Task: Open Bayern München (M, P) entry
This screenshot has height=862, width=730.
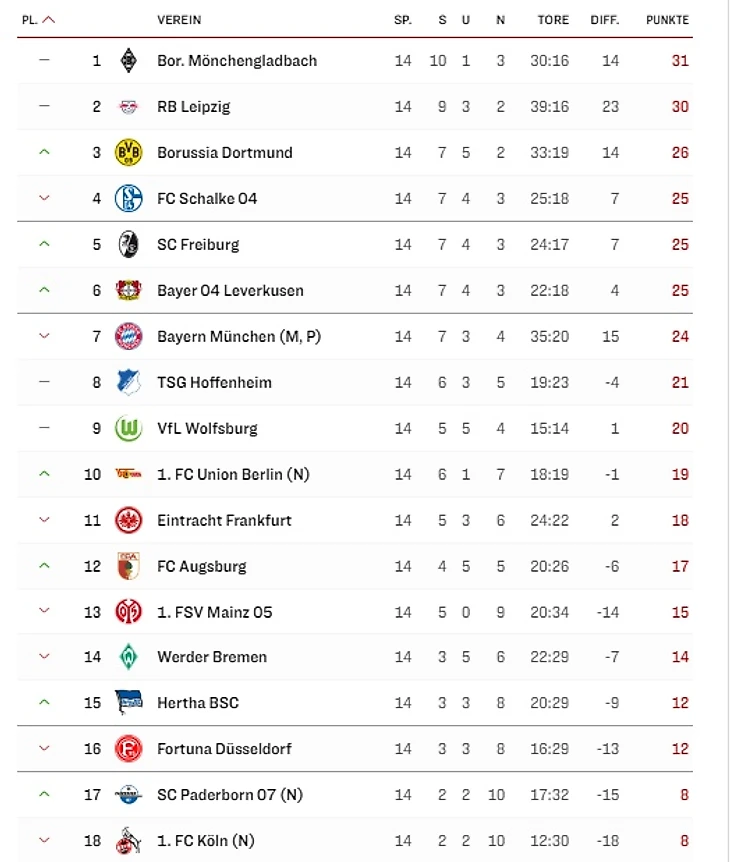Action: (238, 337)
